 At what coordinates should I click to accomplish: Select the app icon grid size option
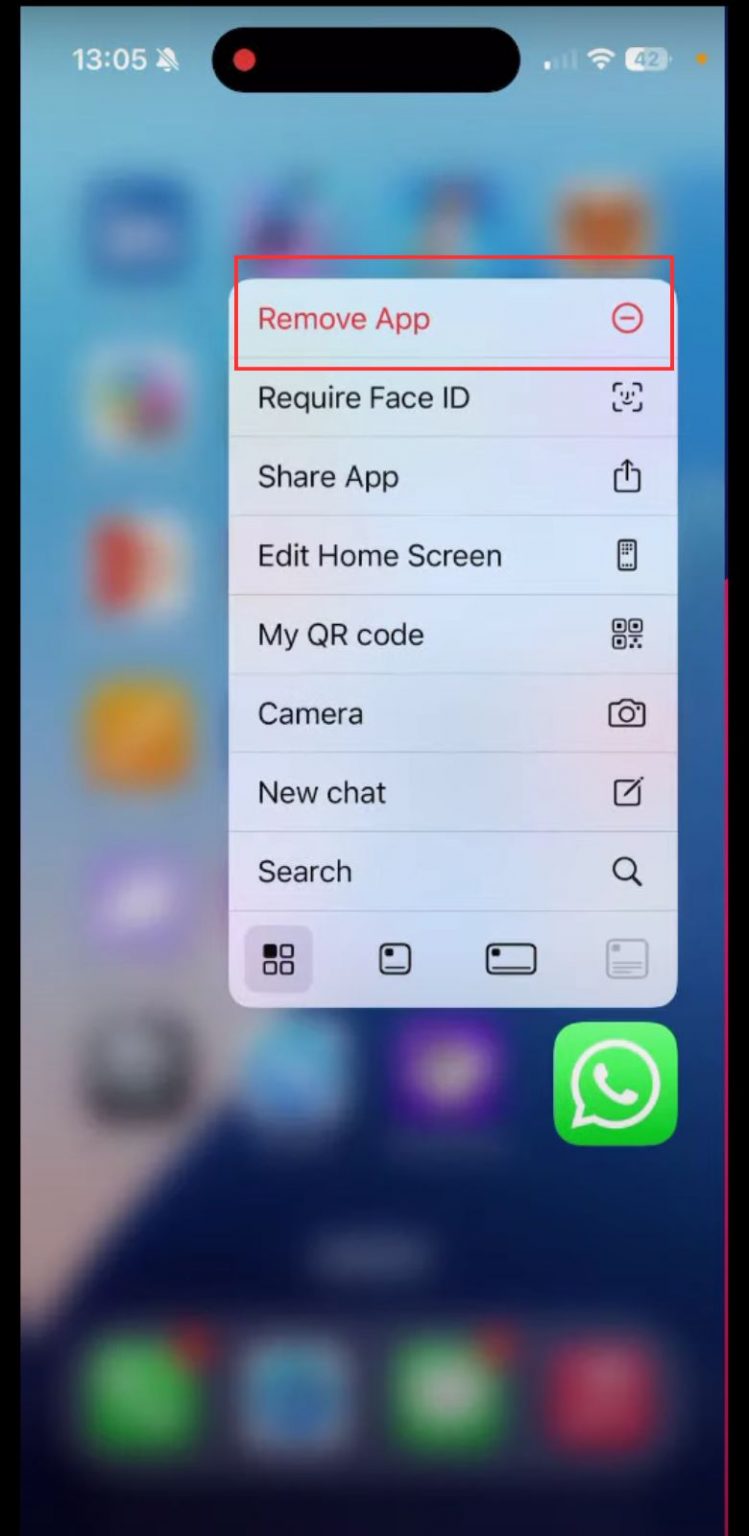pos(278,959)
